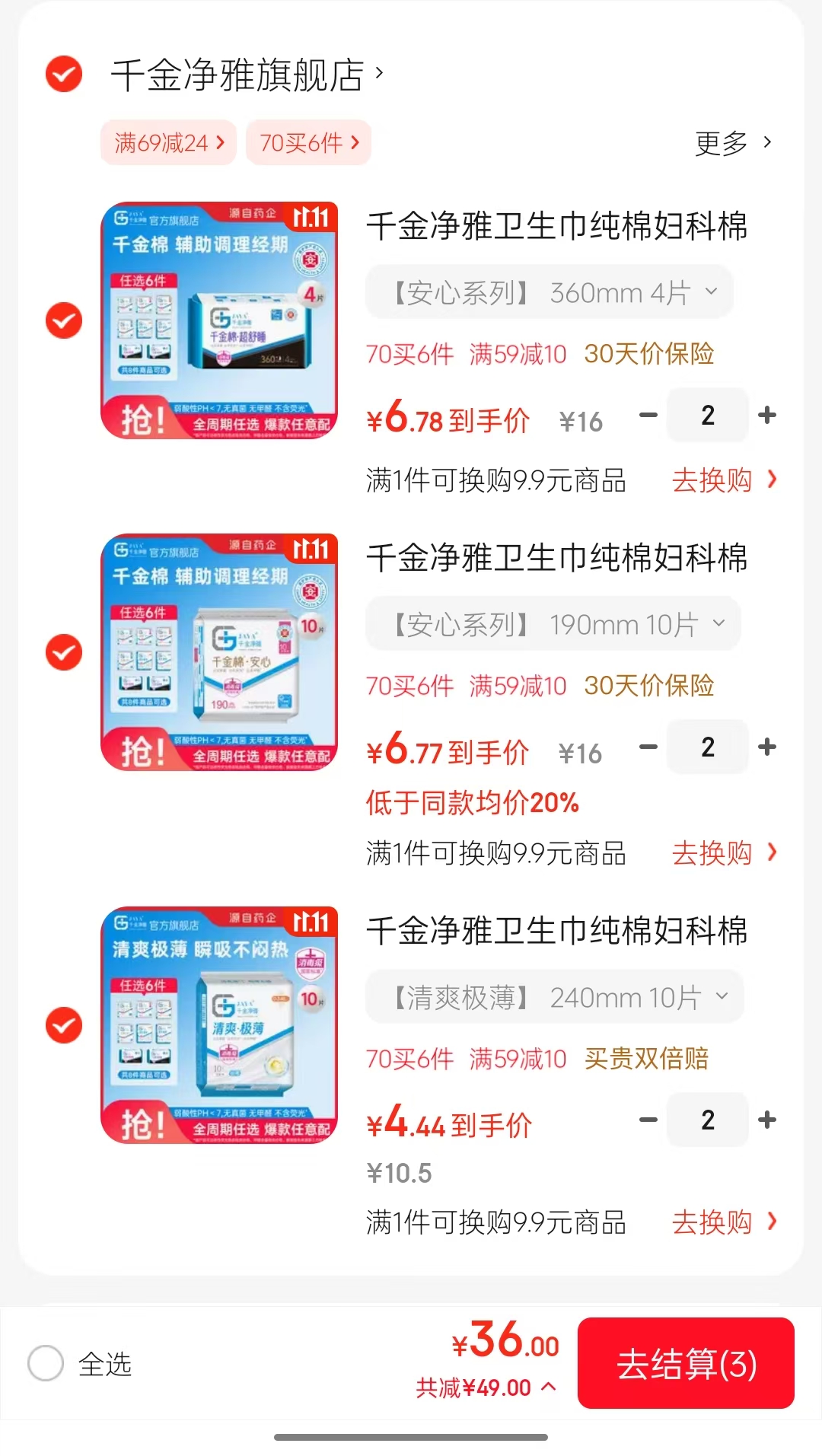The height and width of the screenshot is (1456, 822).
Task: Uncheck the 360mm 4片 item checkbox
Action: coord(64,320)
